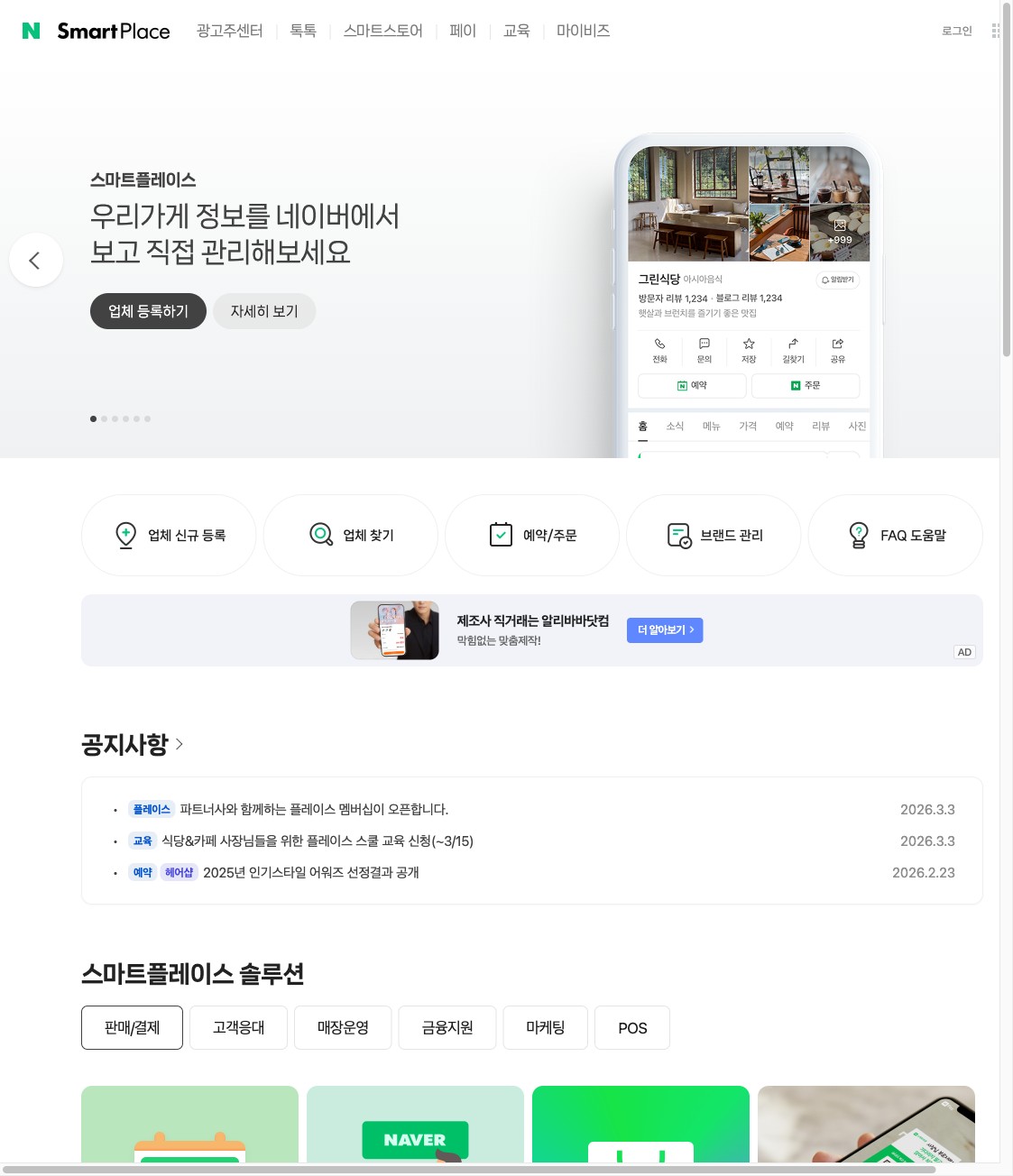Viewport: 1013px width, 1176px height.
Task: Read the 플레이스 멤버십 오픈 notice
Action: (x=314, y=810)
